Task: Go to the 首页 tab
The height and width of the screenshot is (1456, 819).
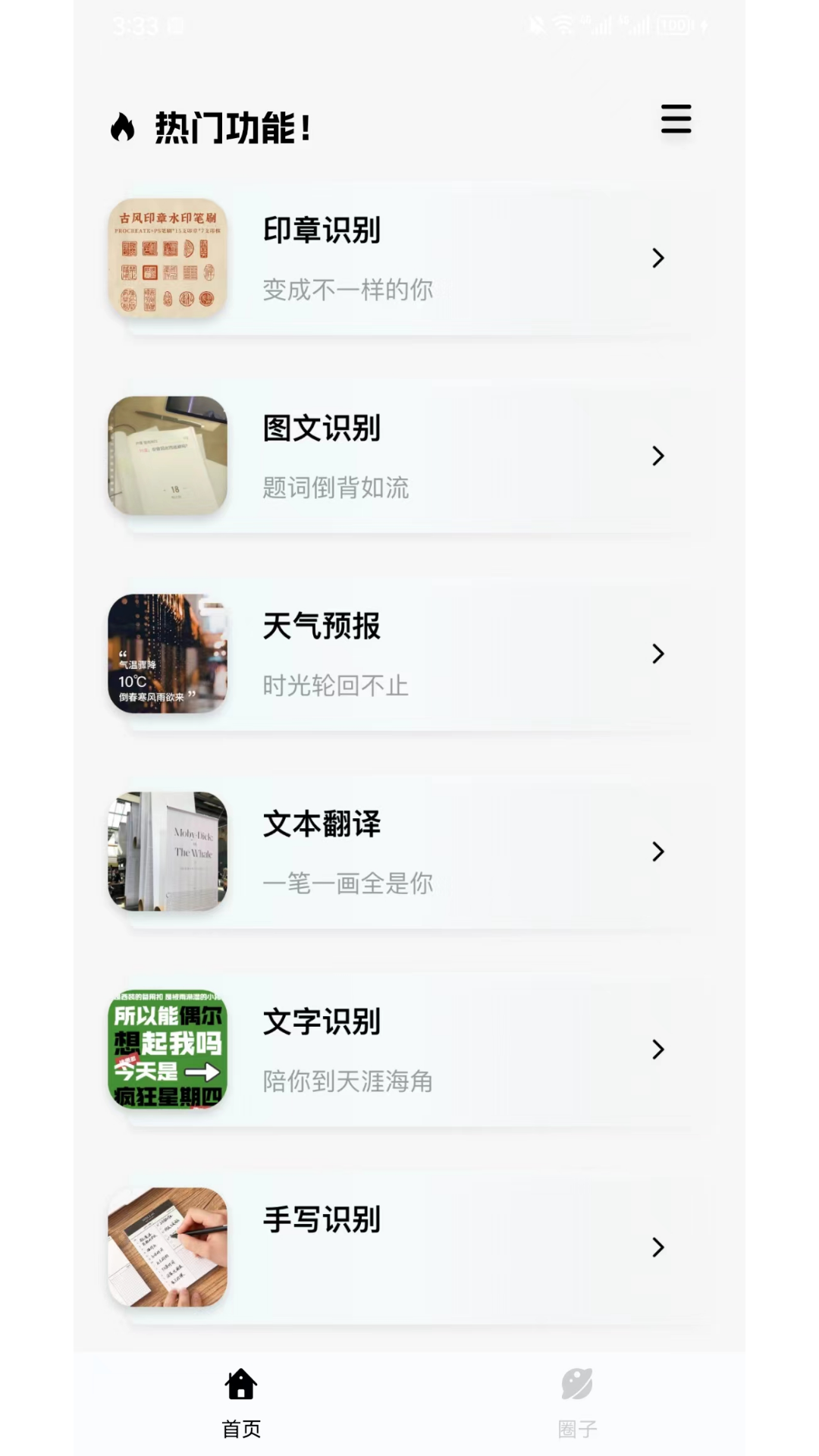Action: (241, 1403)
